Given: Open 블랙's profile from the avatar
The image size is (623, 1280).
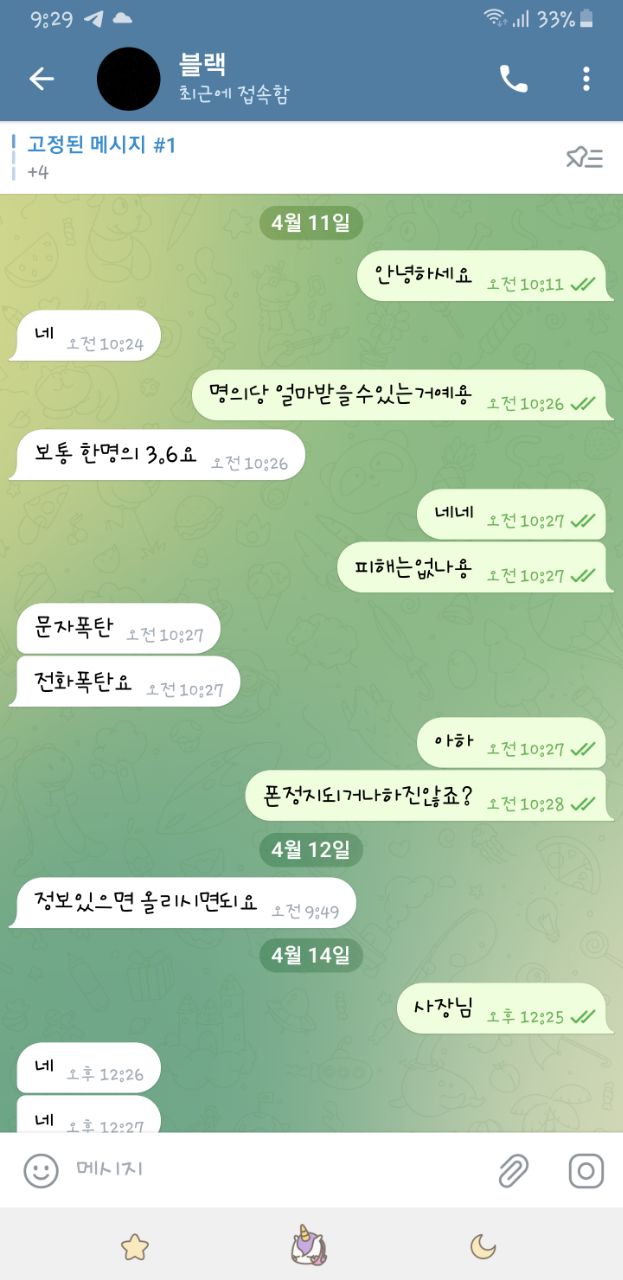Looking at the screenshot, I should coord(128,79).
